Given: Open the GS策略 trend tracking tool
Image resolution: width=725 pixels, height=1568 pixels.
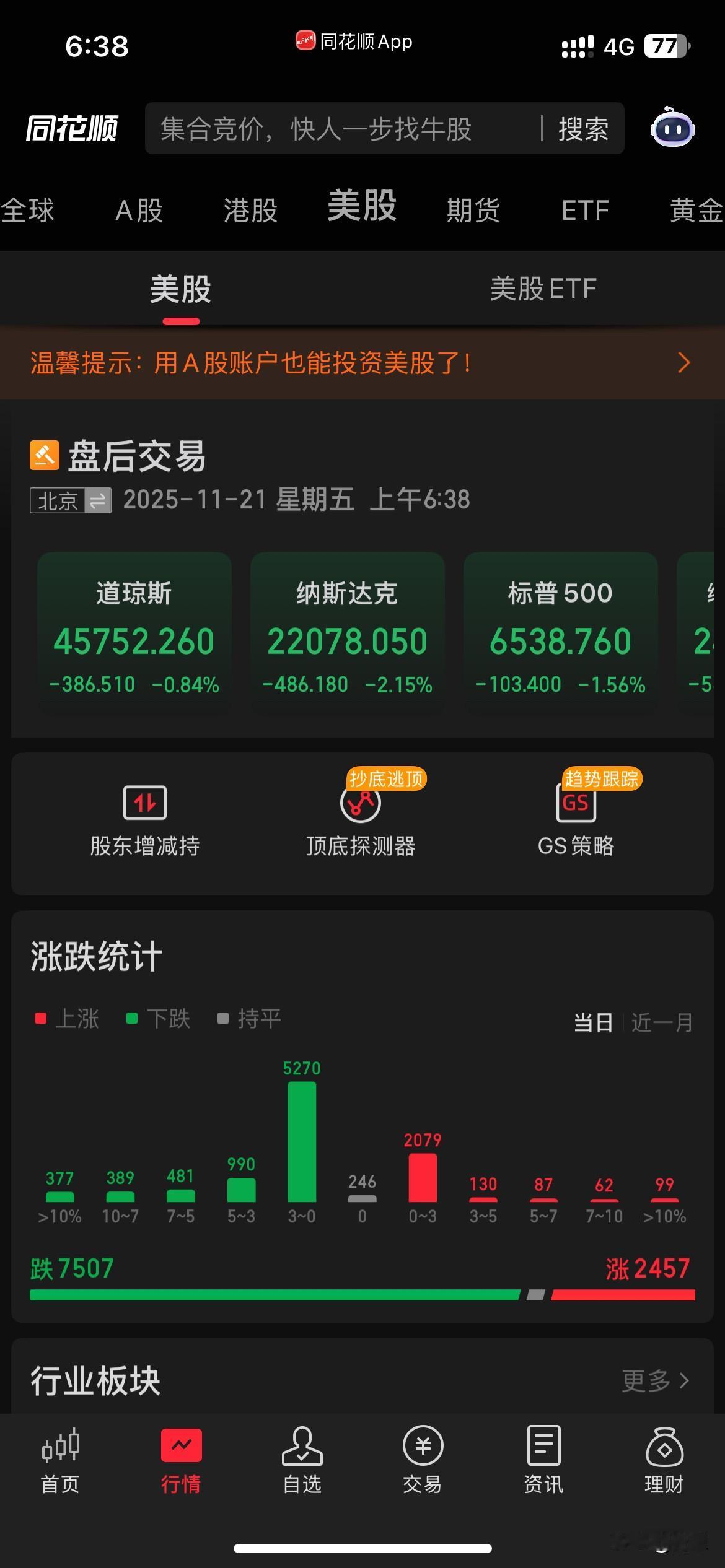Looking at the screenshot, I should pos(576,821).
